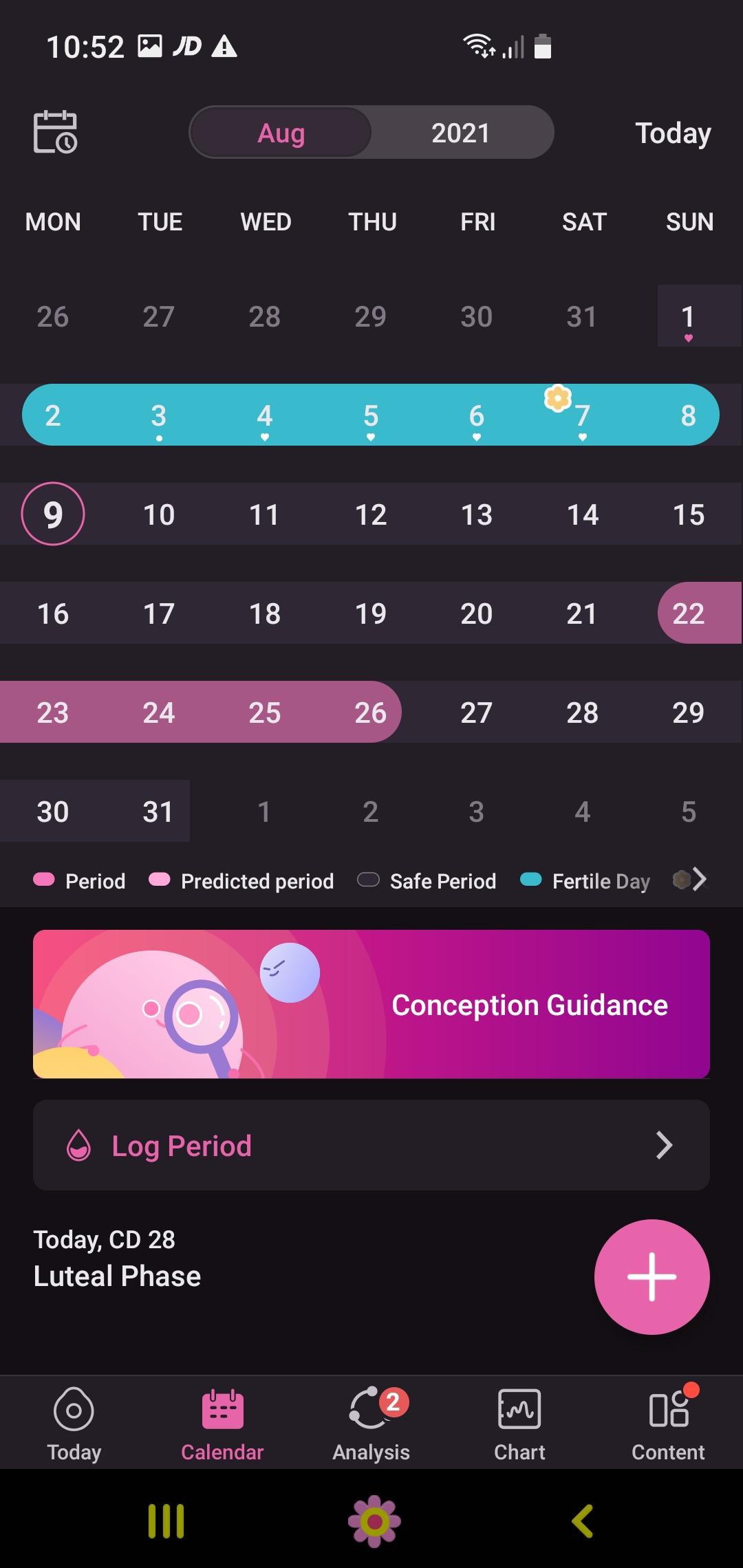Select August 9 on the calendar

53,514
